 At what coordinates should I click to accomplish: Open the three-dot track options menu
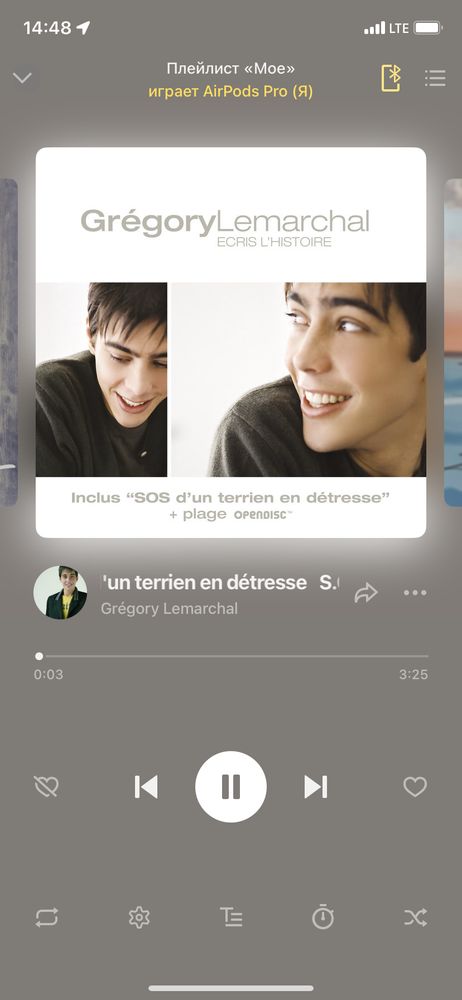(x=415, y=593)
